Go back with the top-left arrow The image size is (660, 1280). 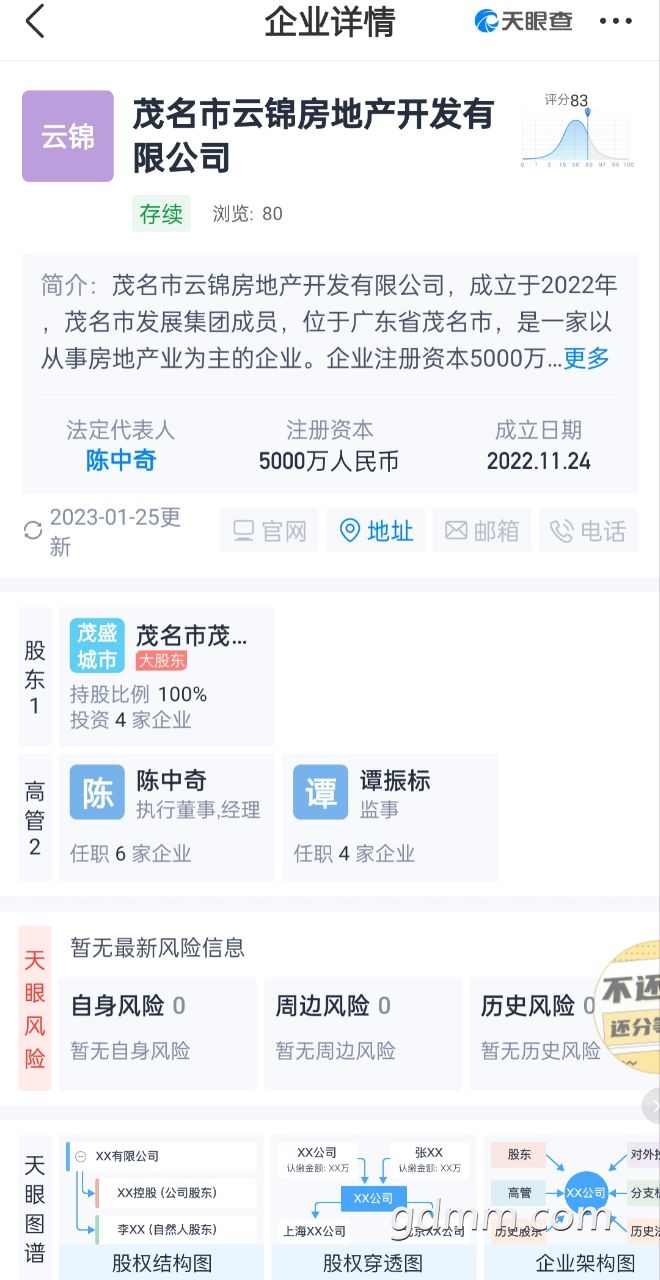35,21
